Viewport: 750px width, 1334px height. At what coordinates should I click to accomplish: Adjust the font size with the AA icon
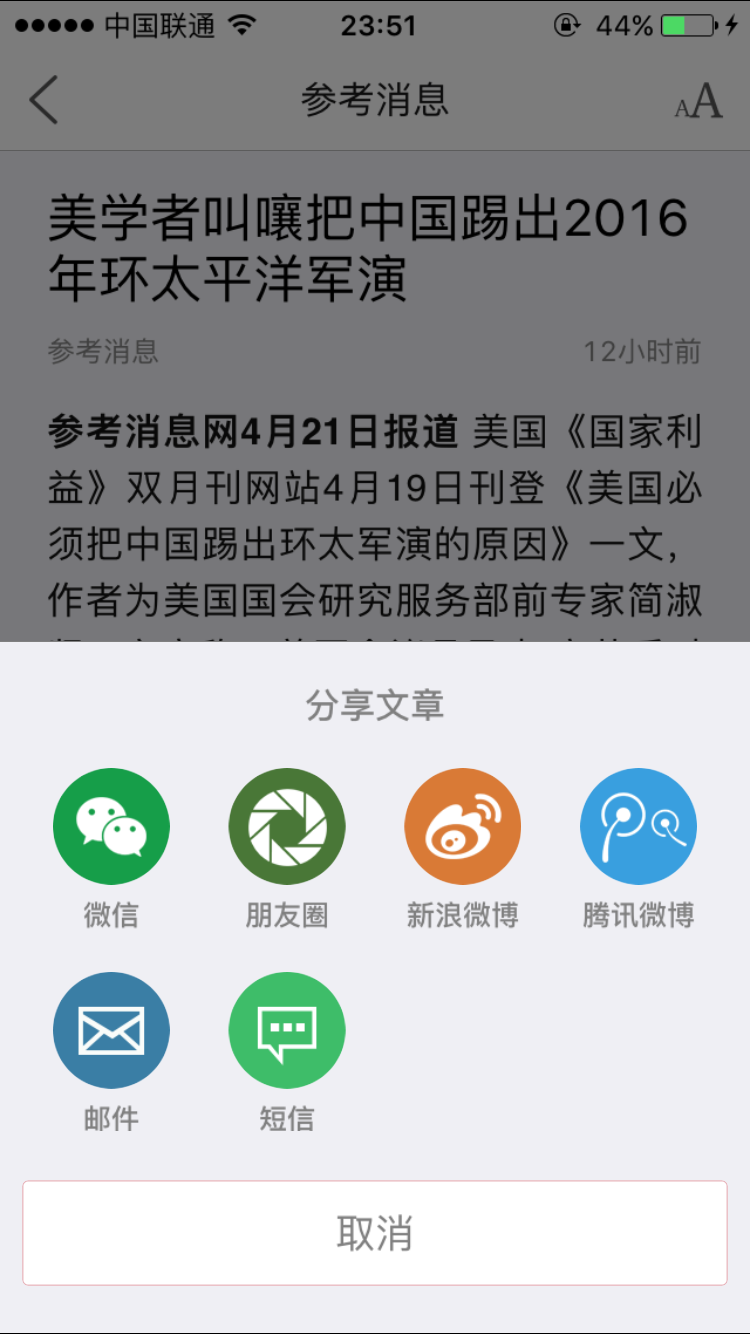click(698, 102)
